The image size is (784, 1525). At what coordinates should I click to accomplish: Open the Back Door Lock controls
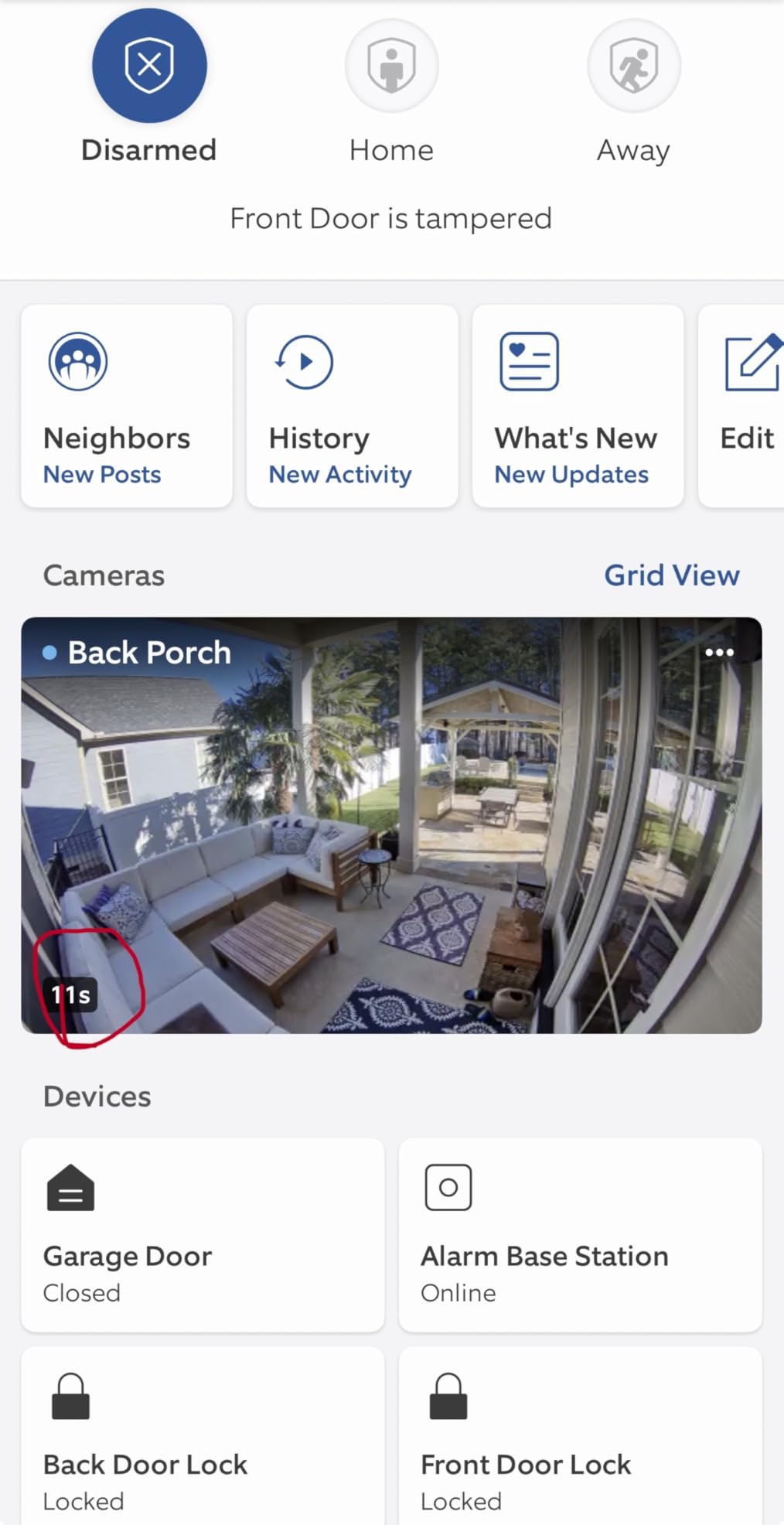click(x=203, y=1438)
